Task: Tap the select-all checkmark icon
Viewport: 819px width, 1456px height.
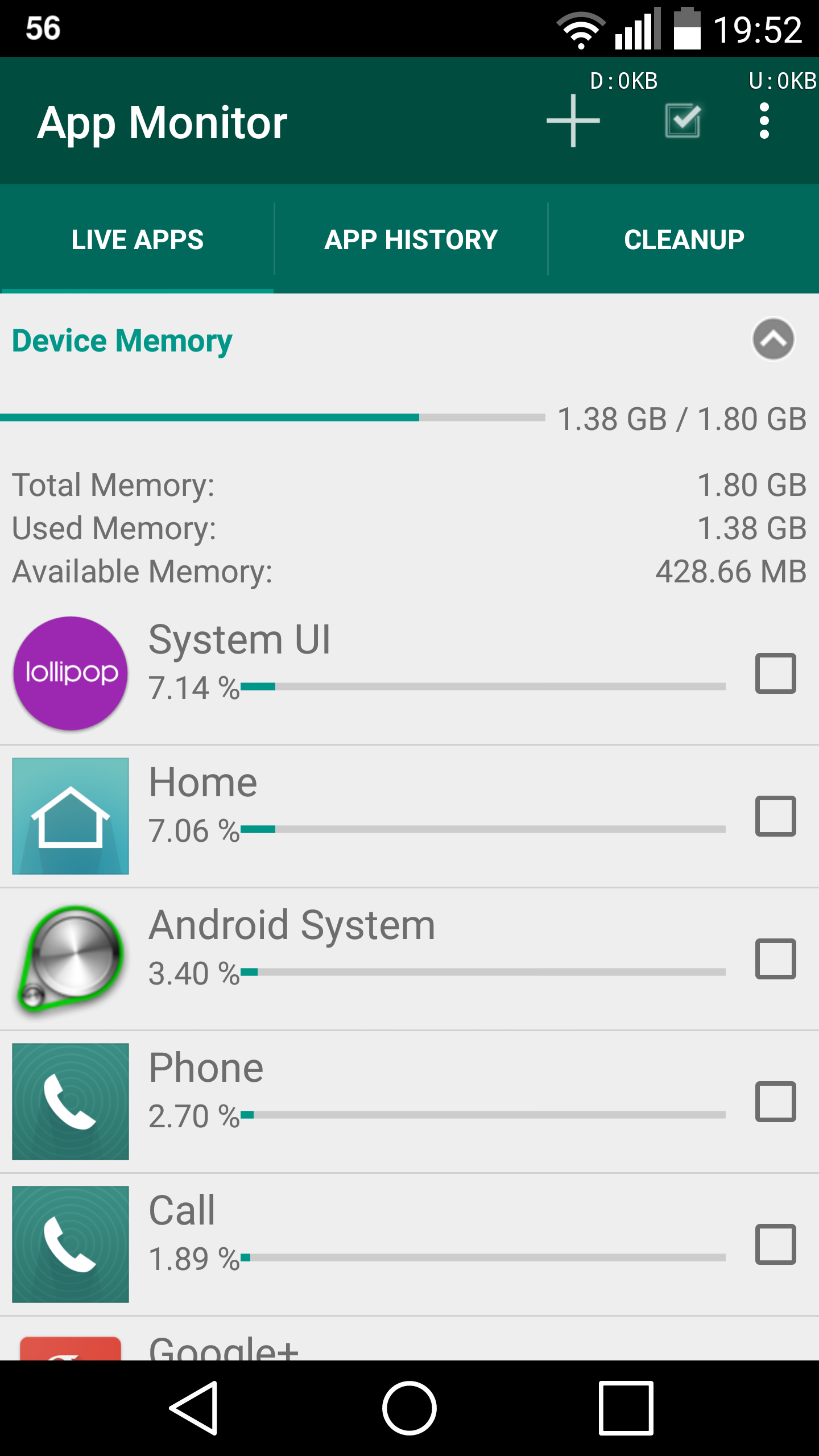Action: pyautogui.click(x=682, y=121)
